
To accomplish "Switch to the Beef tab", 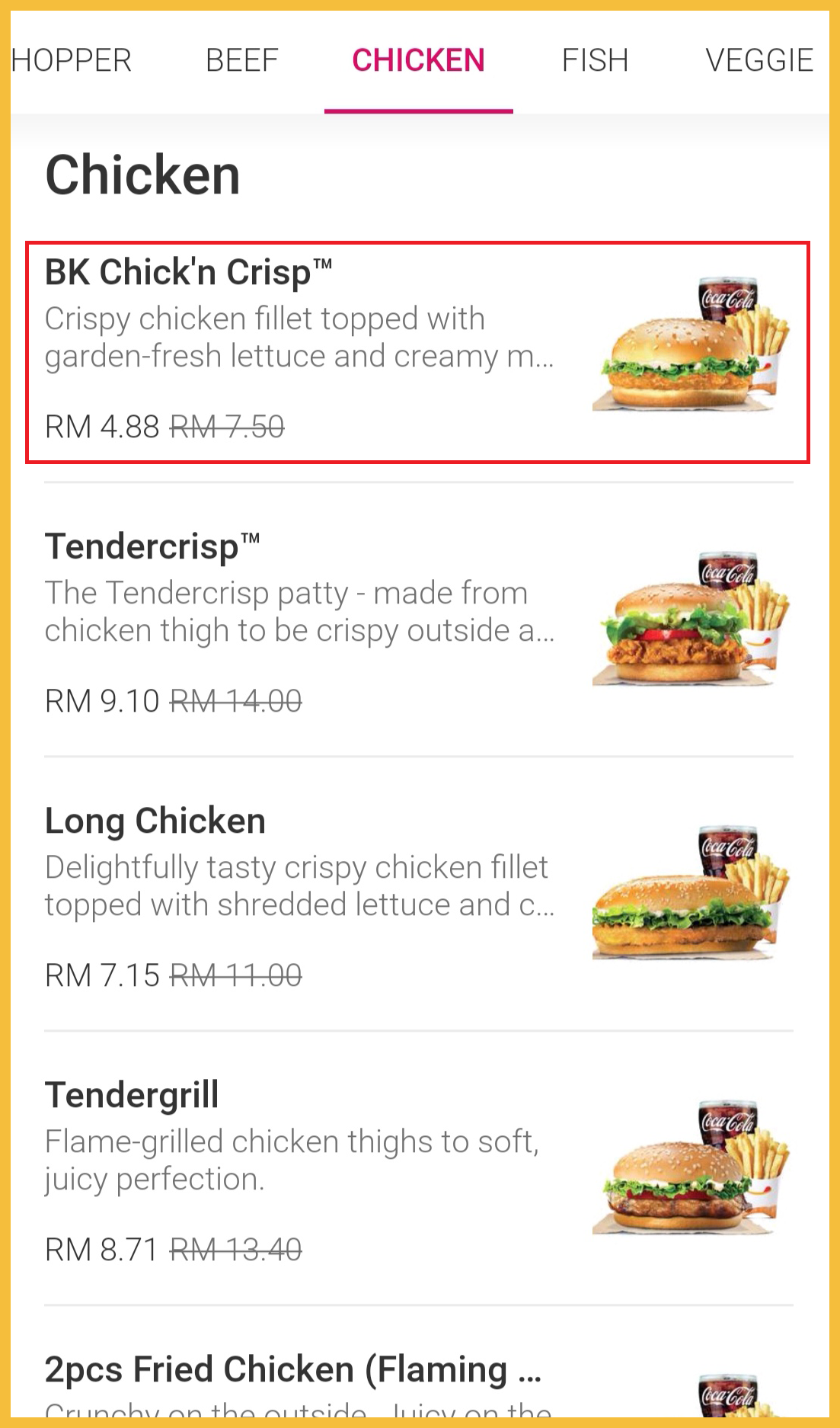I will pos(242,60).
